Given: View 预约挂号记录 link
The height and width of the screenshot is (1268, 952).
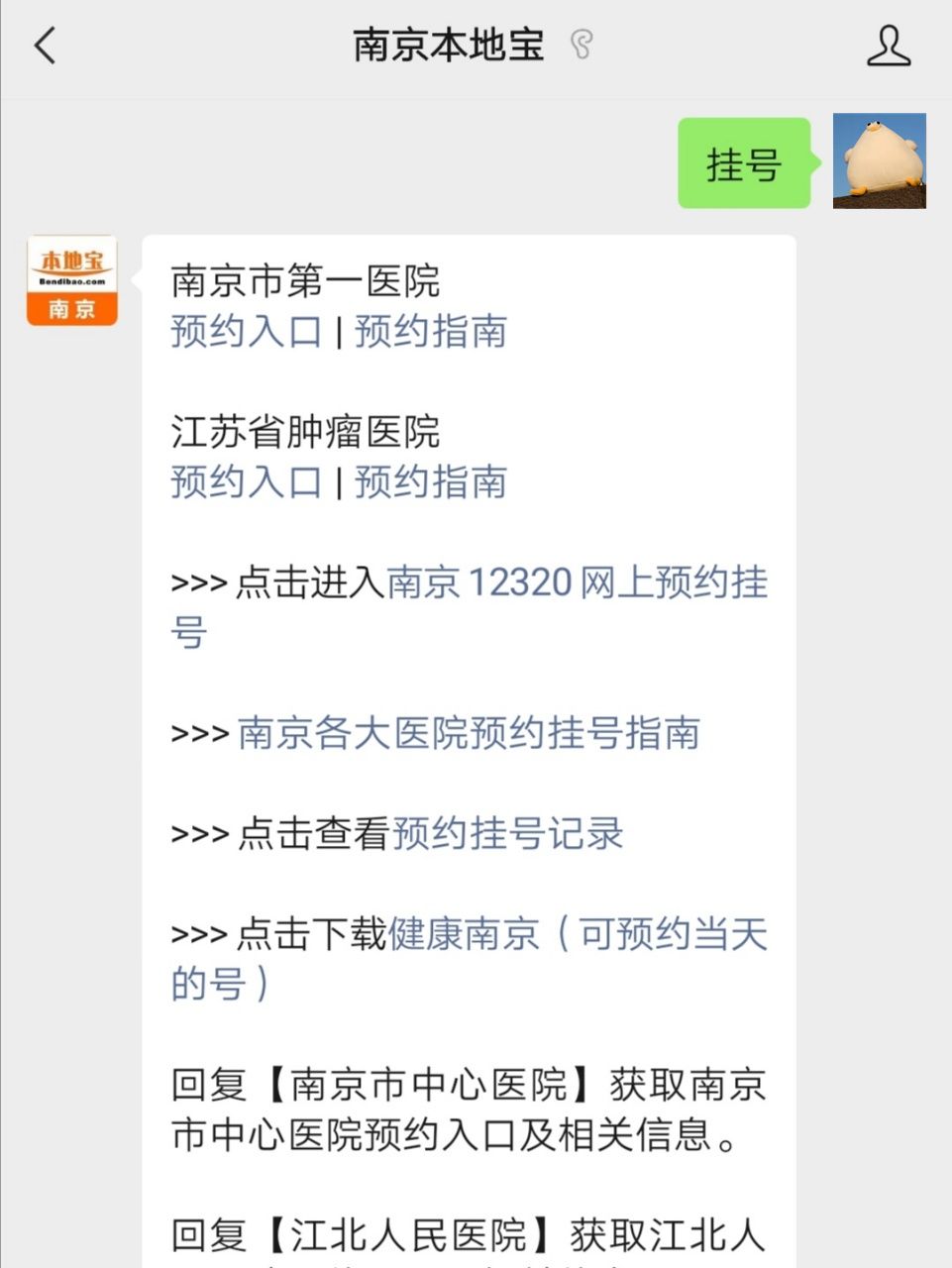Looking at the screenshot, I should coord(507,833).
